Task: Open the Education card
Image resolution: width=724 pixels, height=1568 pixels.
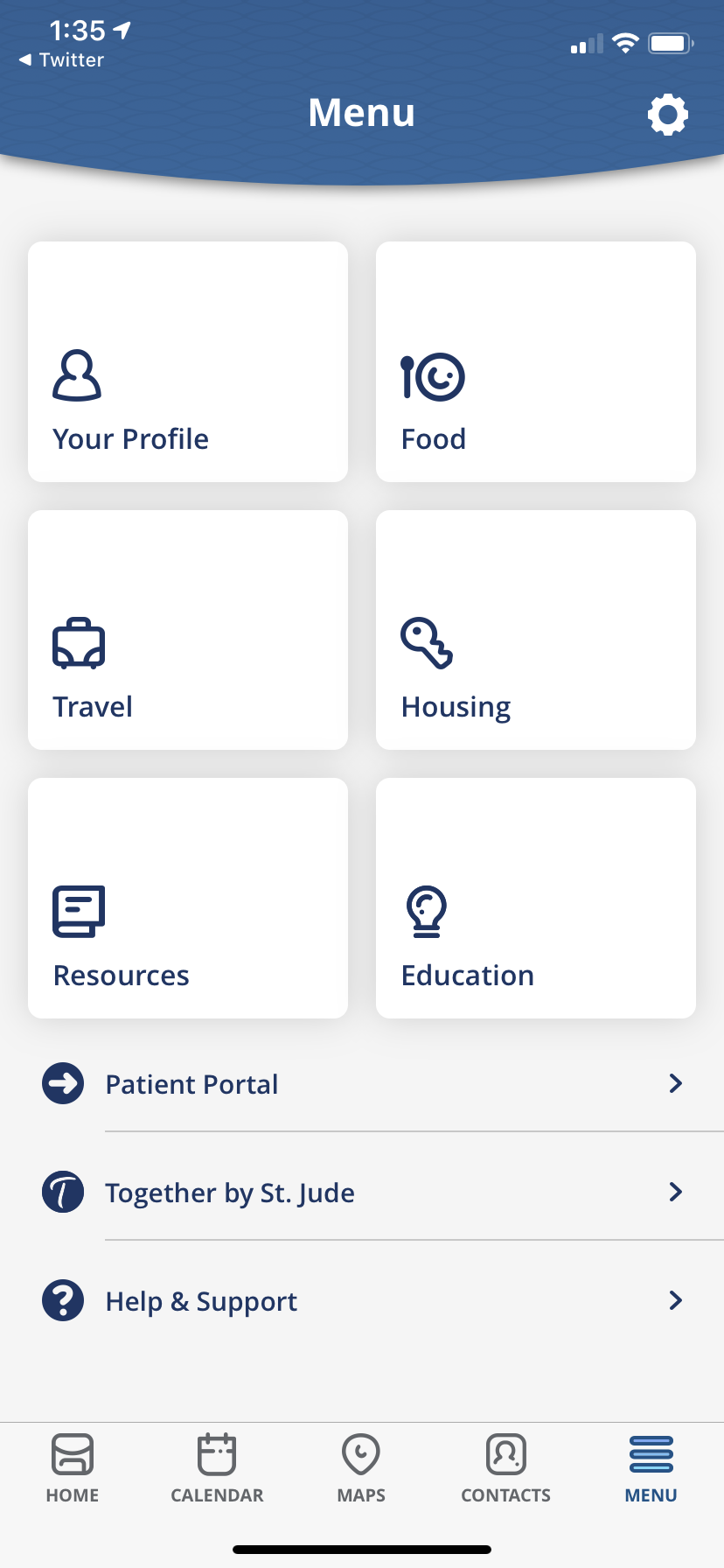Action: point(536,898)
